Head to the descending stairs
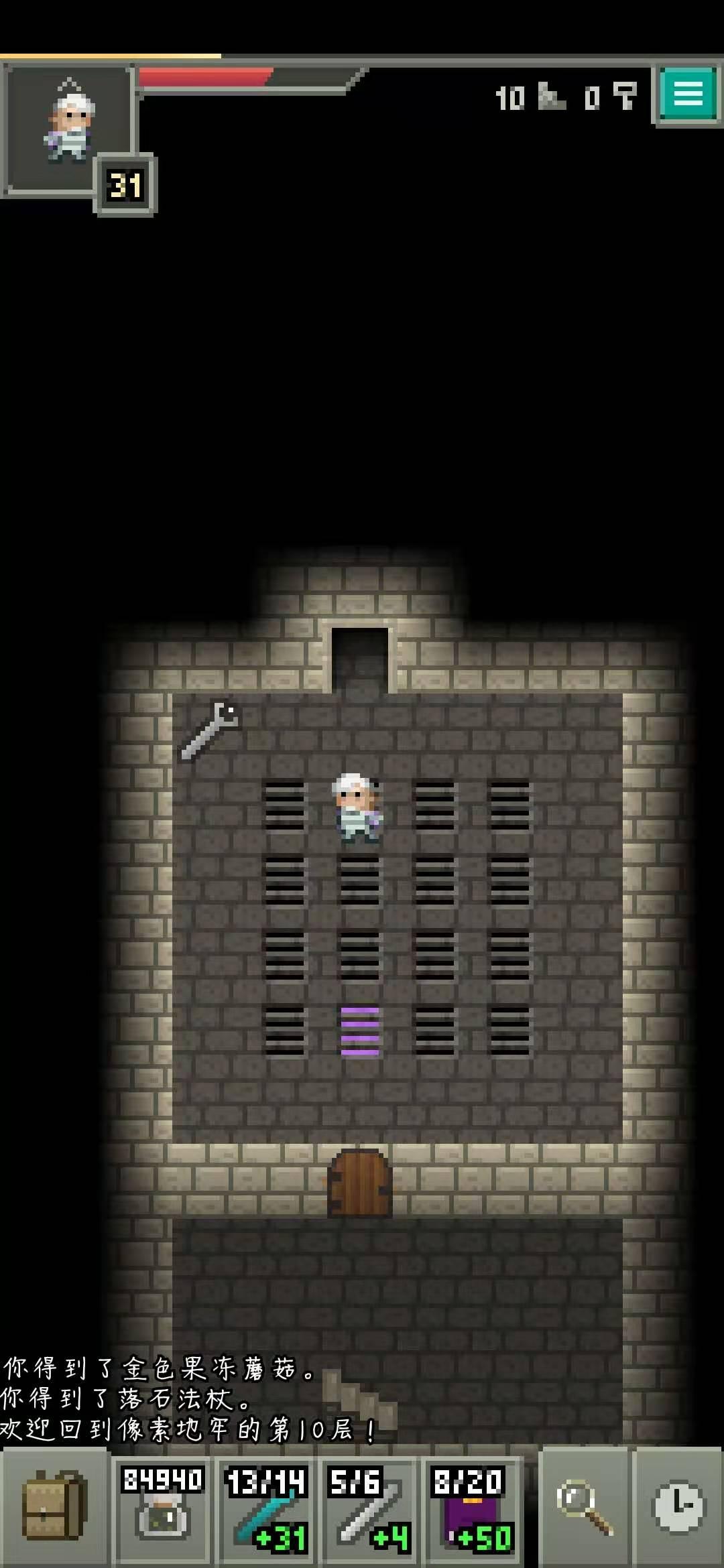The image size is (724, 1568). point(360,1400)
